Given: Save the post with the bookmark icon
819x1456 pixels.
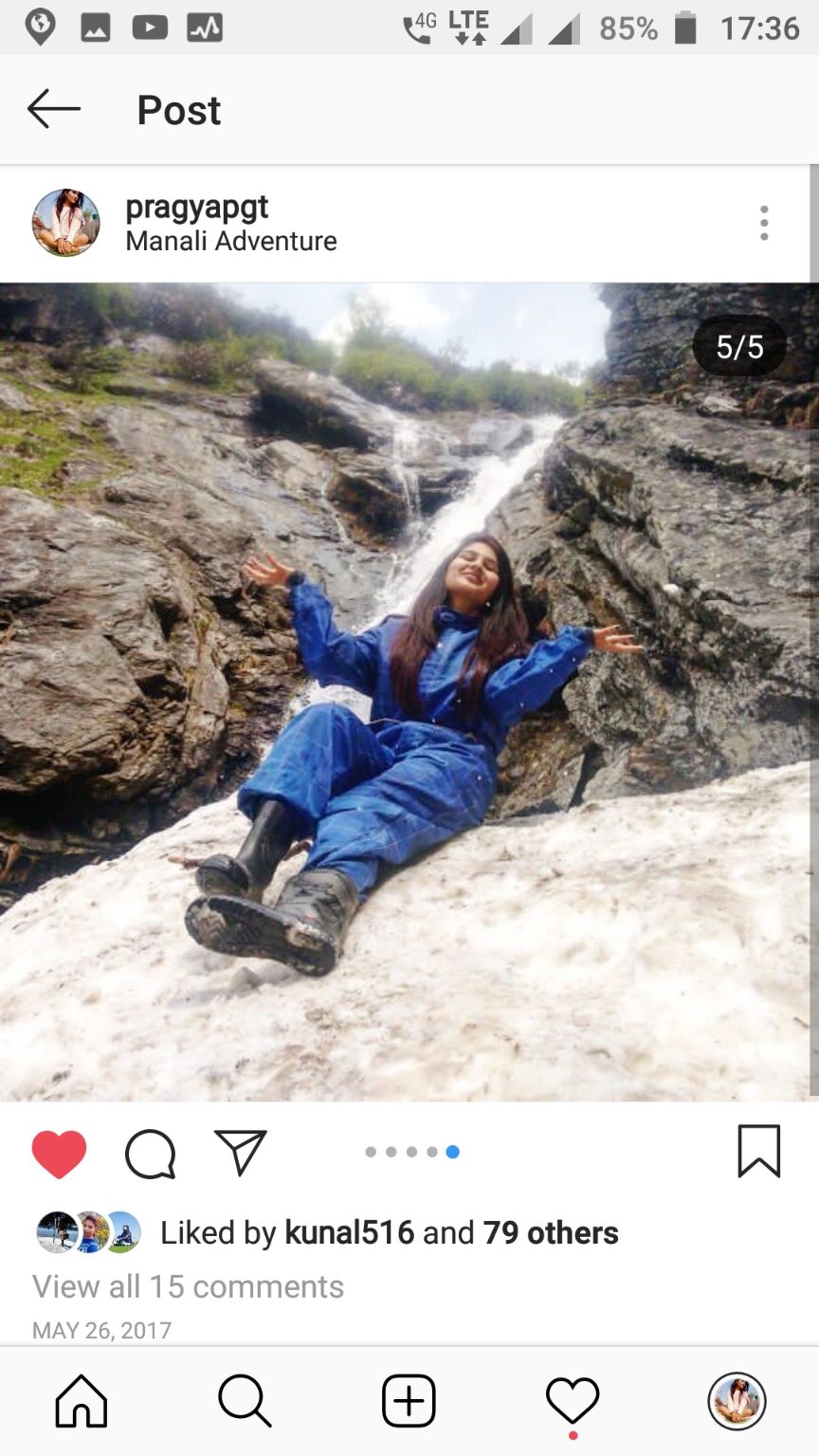Looking at the screenshot, I should (759, 1152).
